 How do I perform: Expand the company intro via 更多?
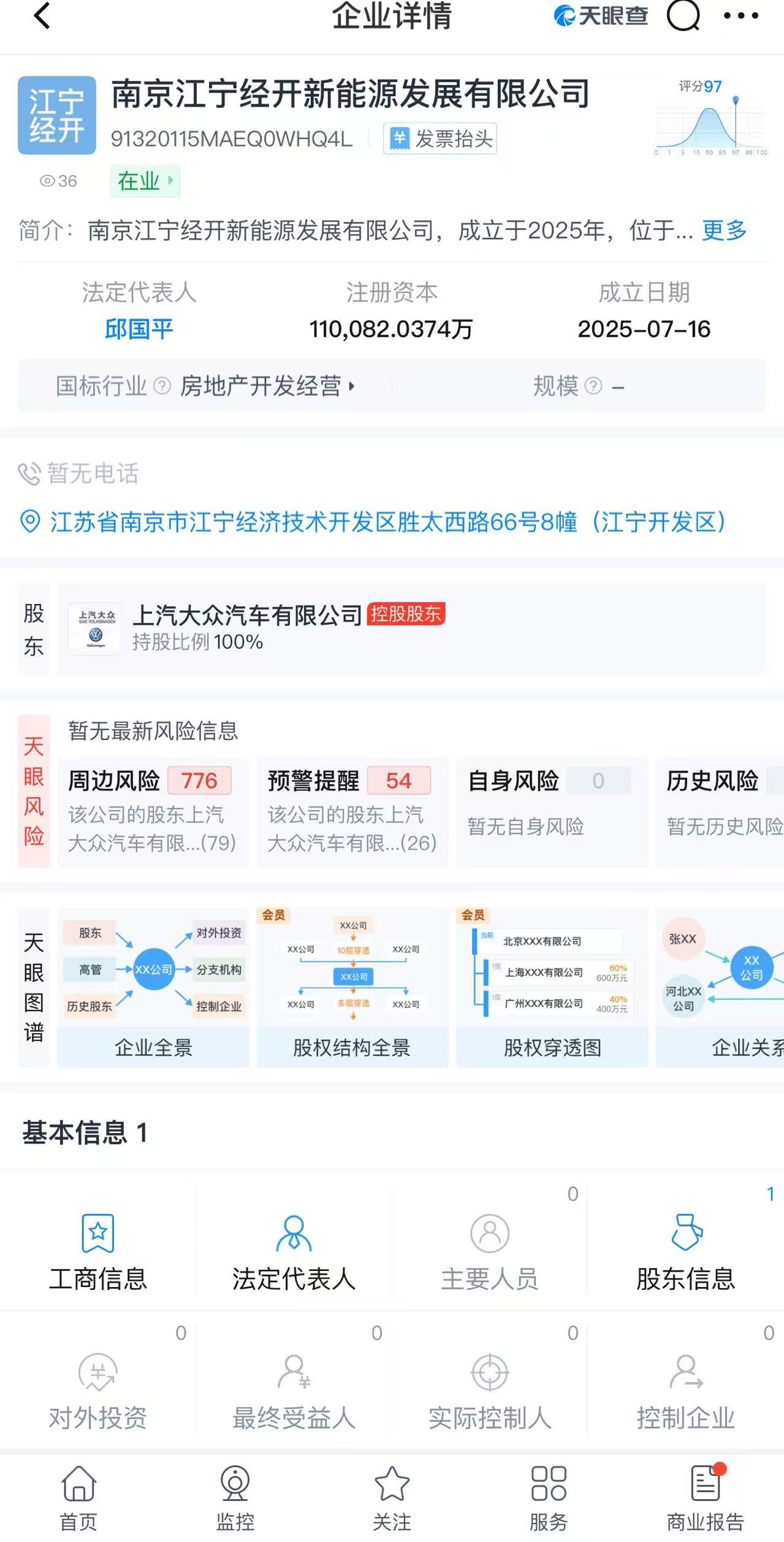point(725,231)
